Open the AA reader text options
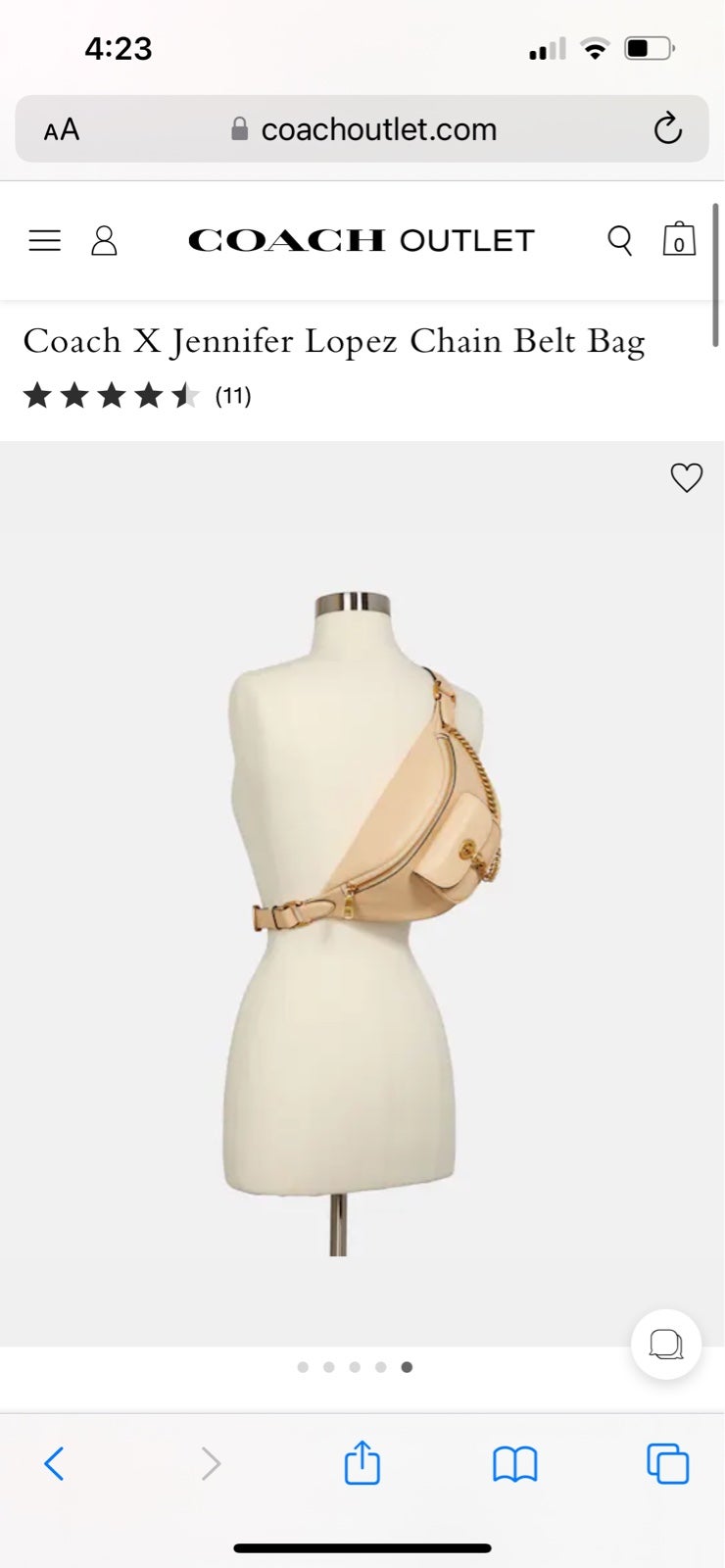The height and width of the screenshot is (1568, 725). point(62,129)
